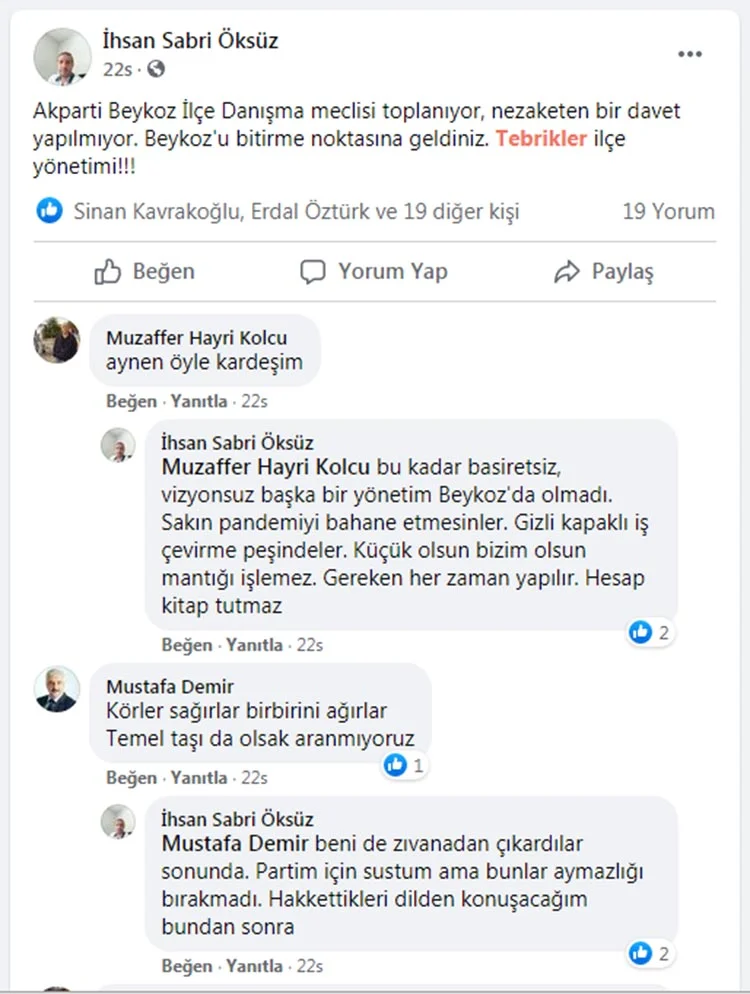Click the Tebrikler highlighted text in the post
750x994 pixels.
coord(541,140)
